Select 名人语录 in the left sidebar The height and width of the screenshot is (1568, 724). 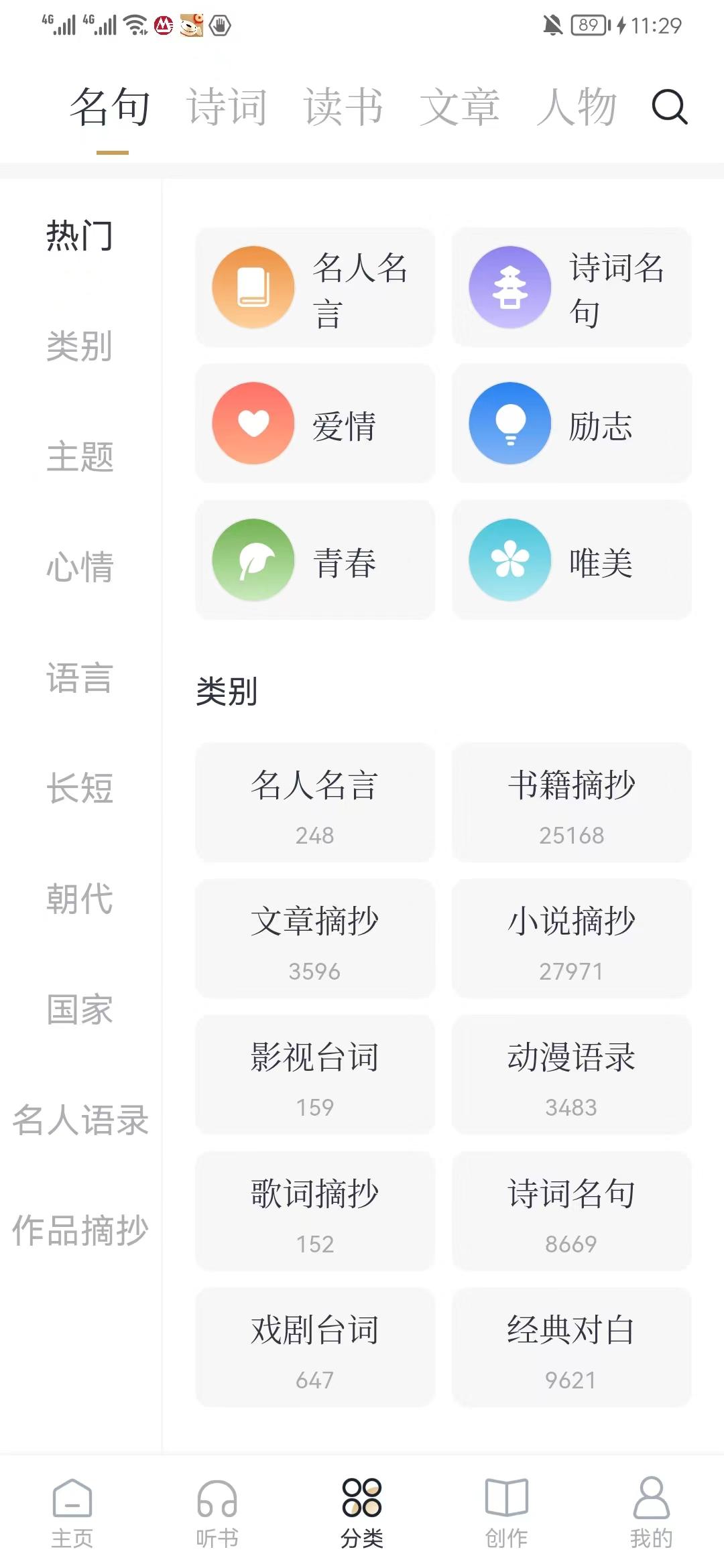[80, 1120]
